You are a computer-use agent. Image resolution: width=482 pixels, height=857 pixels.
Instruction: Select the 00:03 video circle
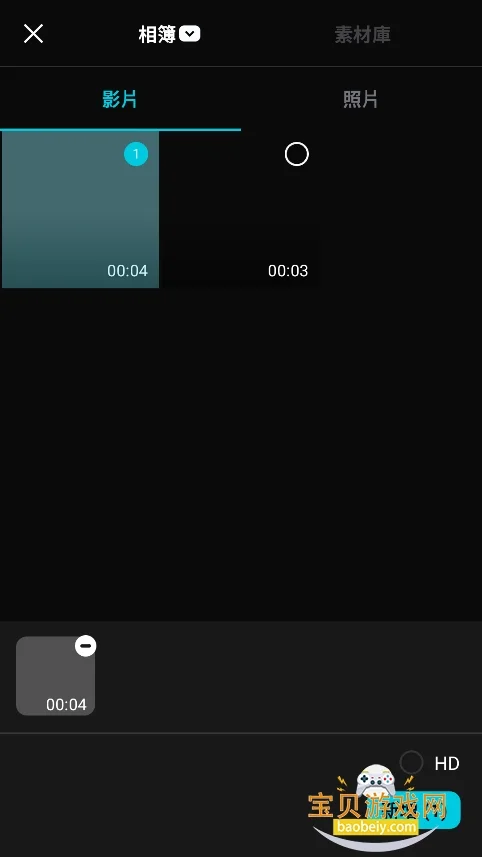297,154
